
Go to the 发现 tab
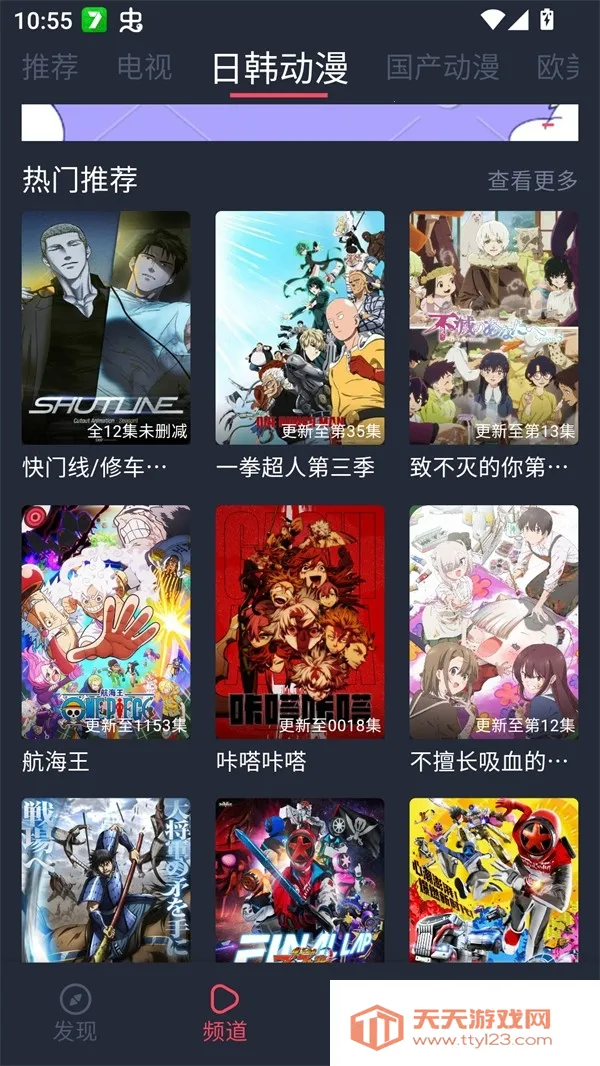(x=75, y=1012)
